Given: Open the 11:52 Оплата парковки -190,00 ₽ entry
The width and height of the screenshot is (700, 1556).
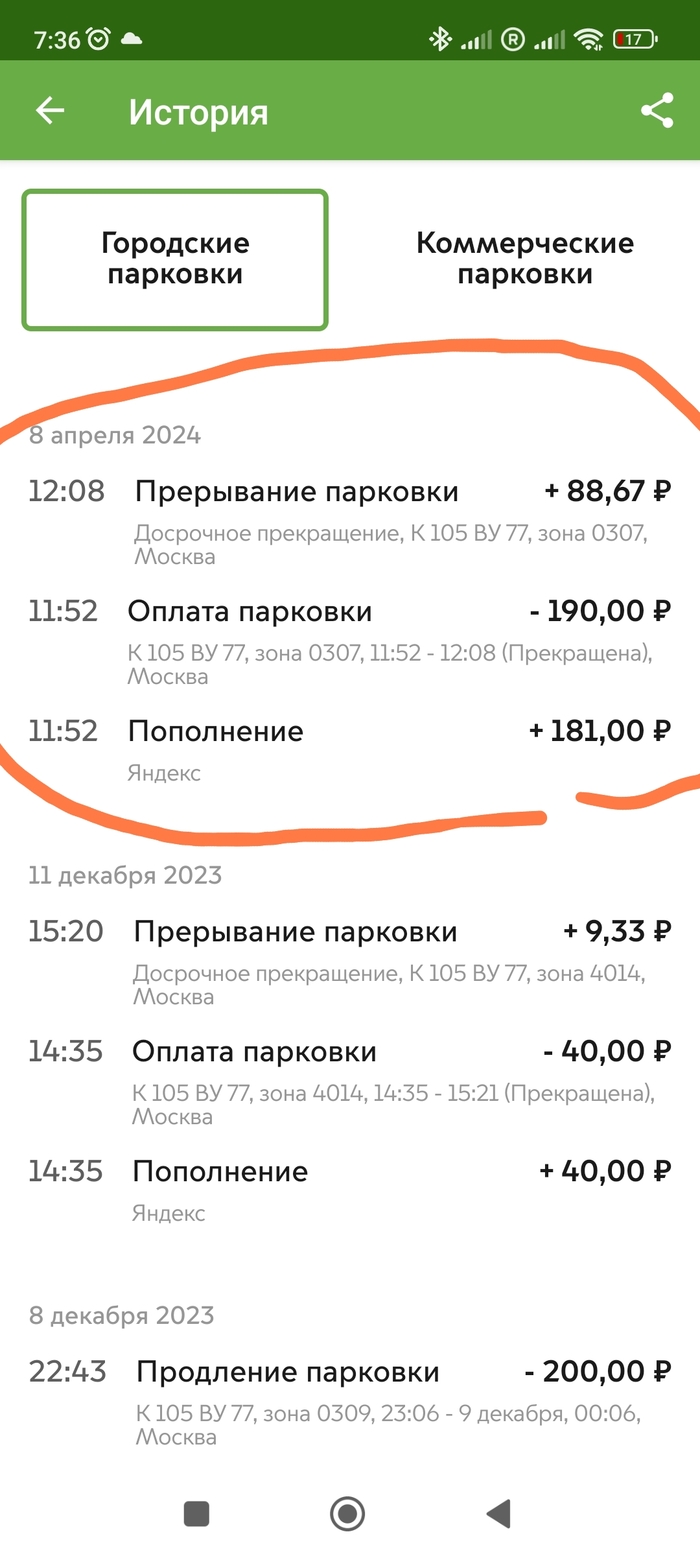Looking at the screenshot, I should (350, 639).
